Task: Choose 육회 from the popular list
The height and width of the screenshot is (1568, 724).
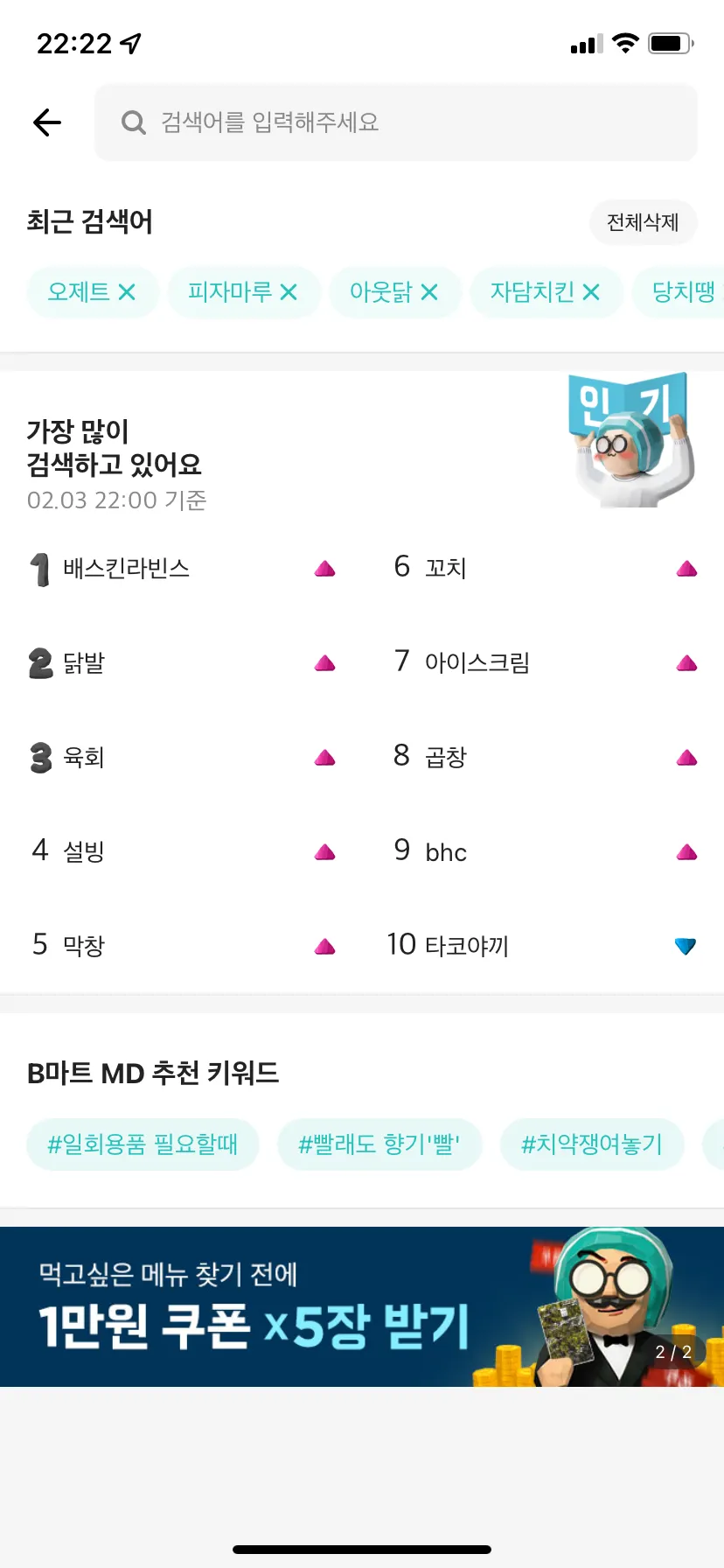Action: tap(84, 758)
